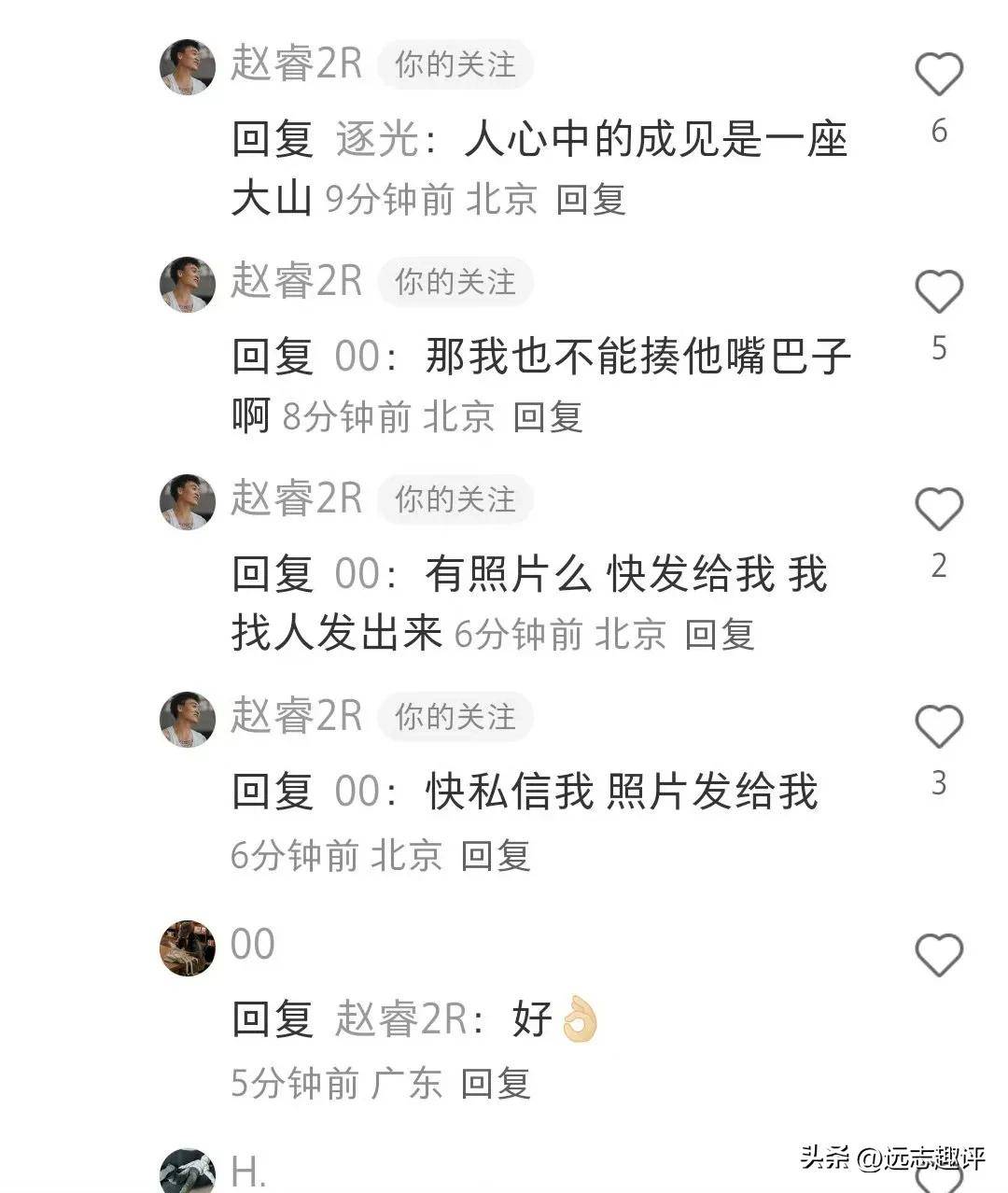This screenshot has height=1193, width=1008.
Task: Open 00's profile avatar
Action: pyautogui.click(x=188, y=948)
